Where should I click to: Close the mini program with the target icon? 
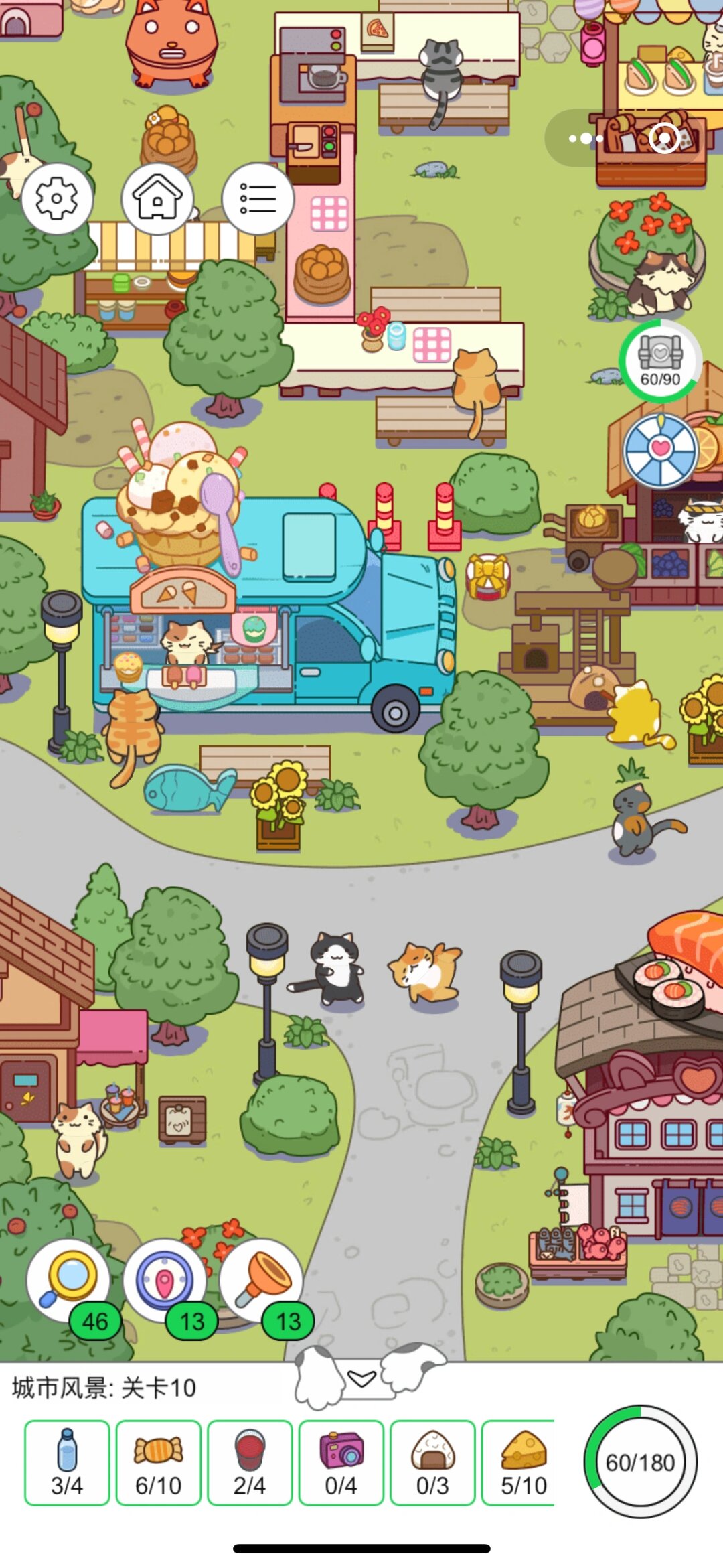665,139
